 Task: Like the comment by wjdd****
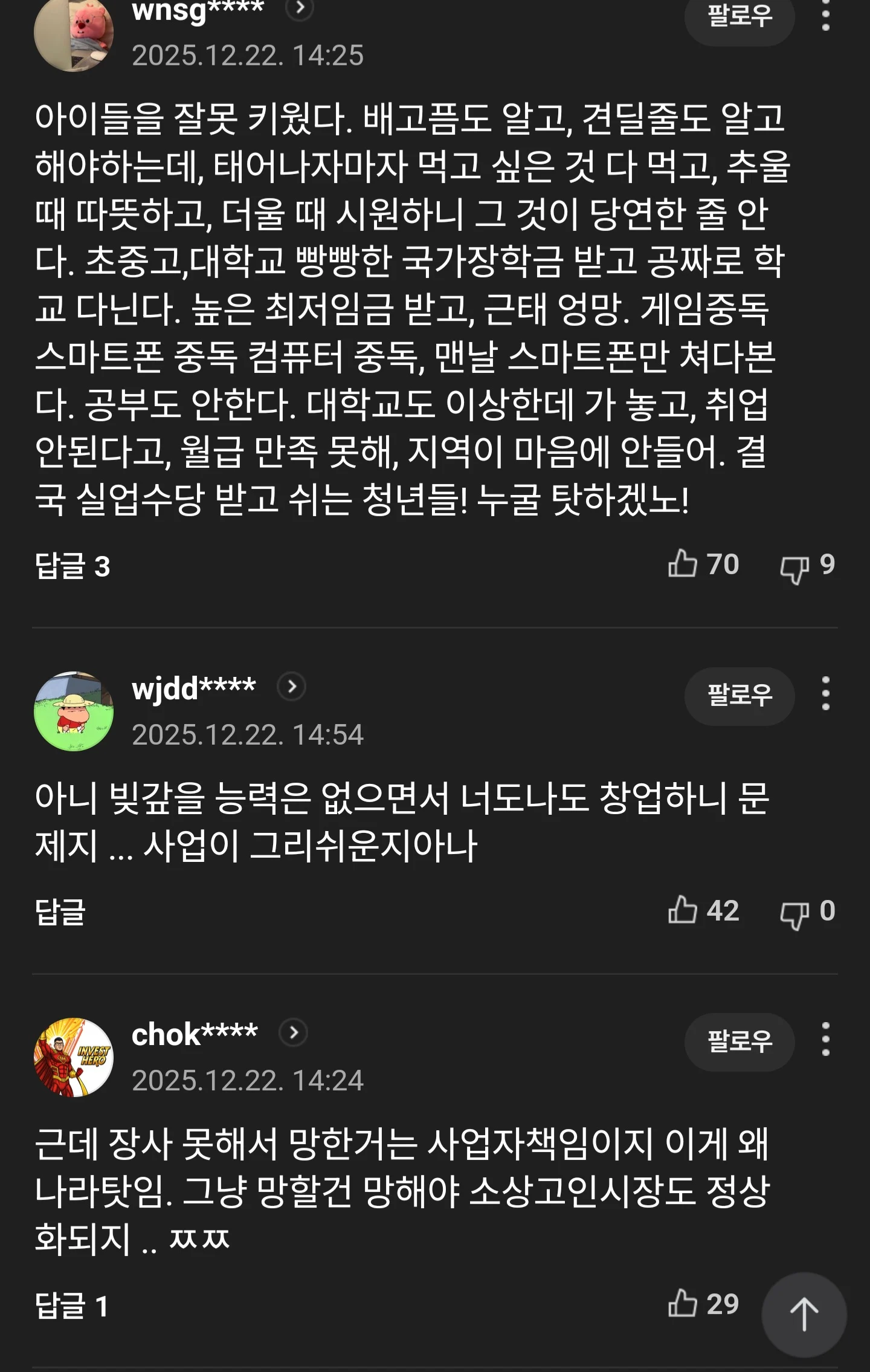[x=683, y=910]
